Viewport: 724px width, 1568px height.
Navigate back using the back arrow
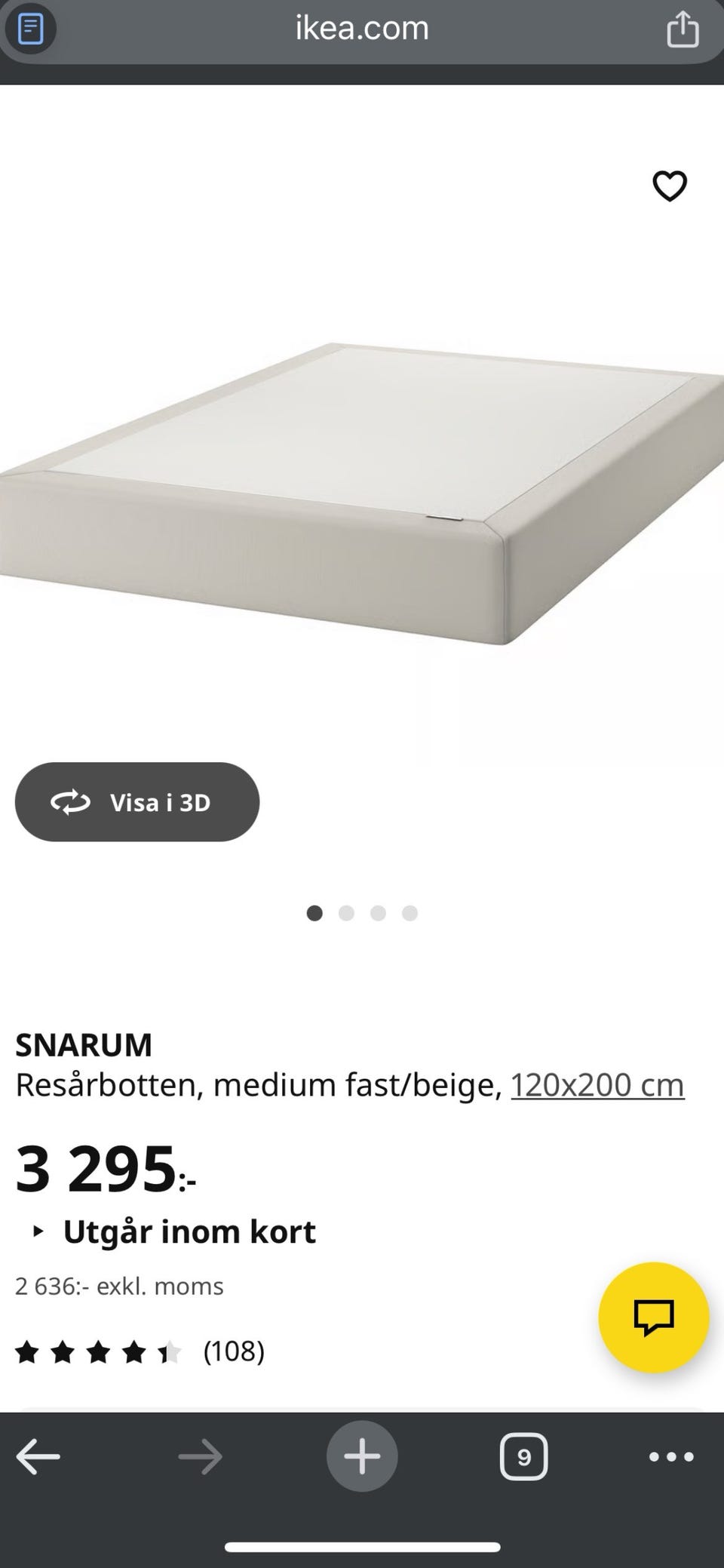pyautogui.click(x=40, y=1456)
